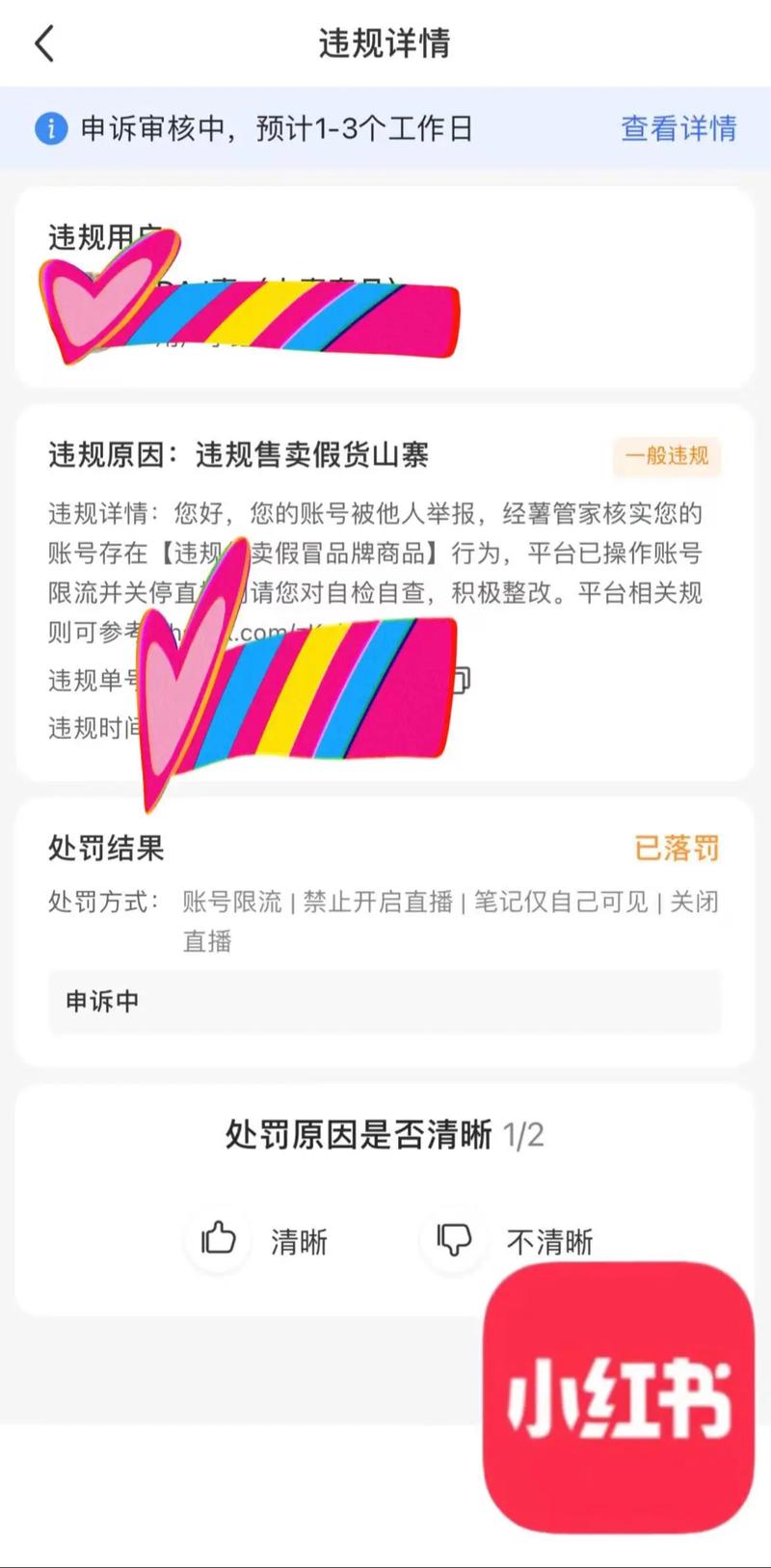
Task: Tap the thumbs-down icon for feedback
Action: (x=453, y=1240)
